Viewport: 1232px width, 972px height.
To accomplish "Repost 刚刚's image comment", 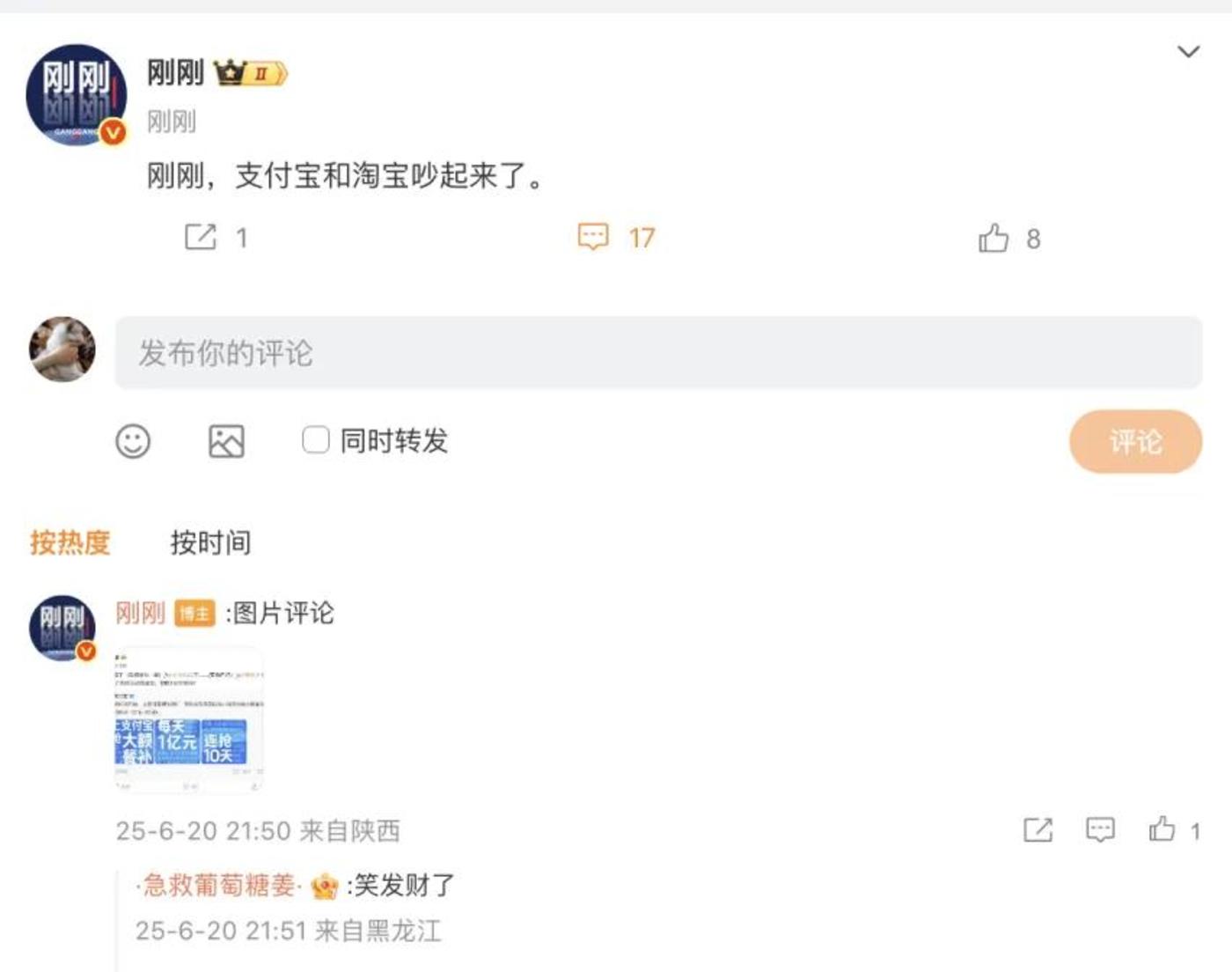I will click(1038, 829).
